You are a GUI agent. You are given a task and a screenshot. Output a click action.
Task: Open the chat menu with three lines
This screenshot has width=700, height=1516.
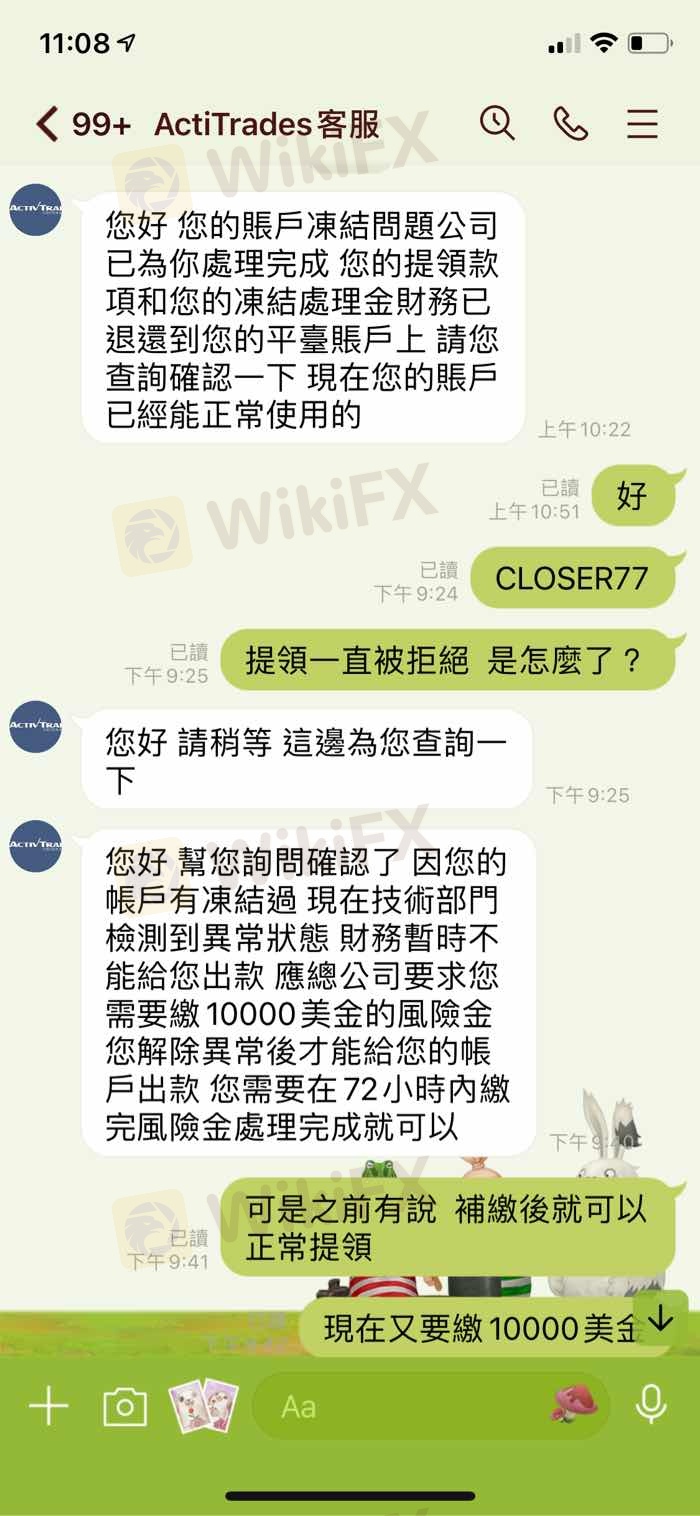(x=642, y=124)
